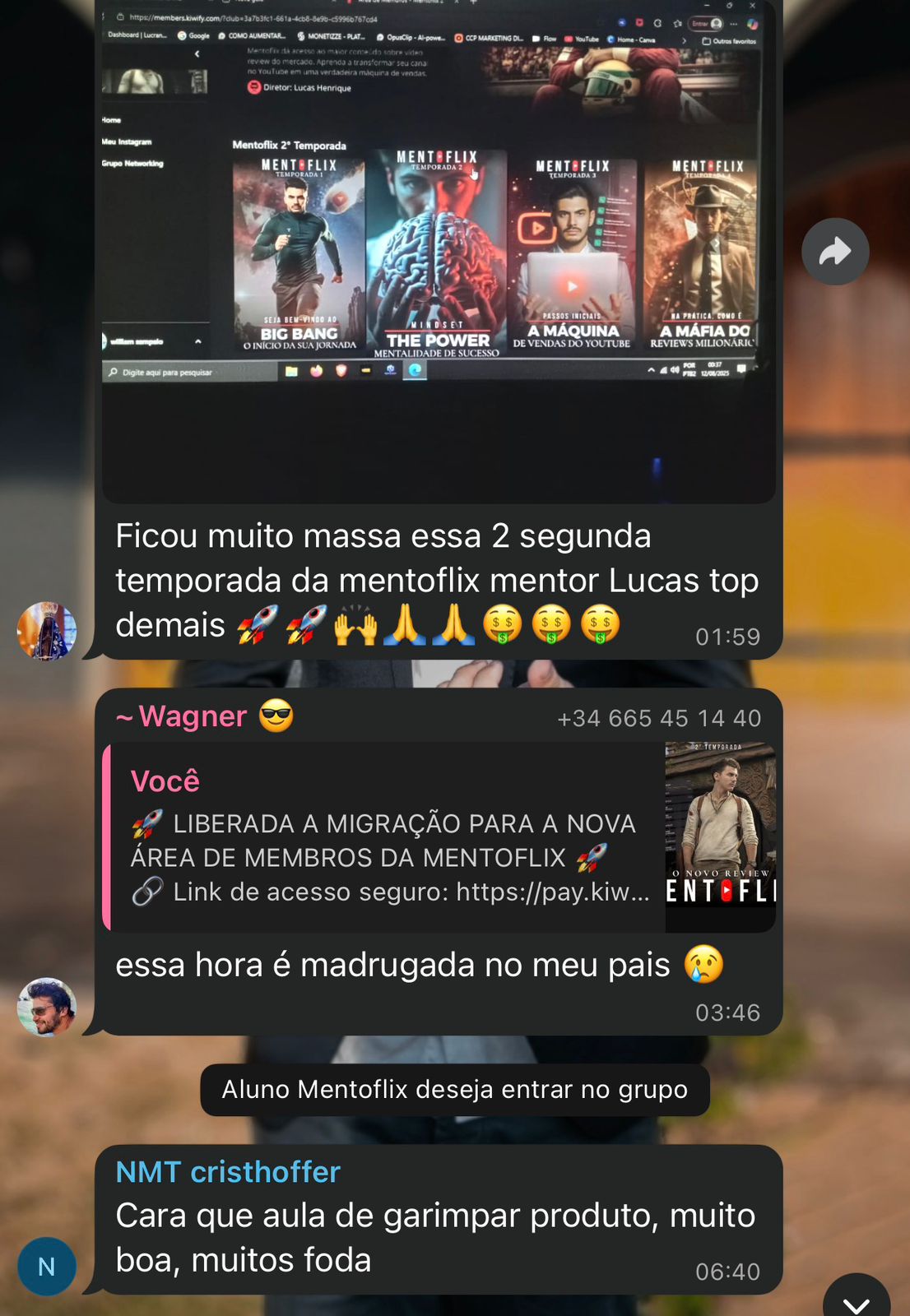Open NMT cristhoffer's profile name
This screenshot has width=910, height=1316.
pyautogui.click(x=228, y=1171)
